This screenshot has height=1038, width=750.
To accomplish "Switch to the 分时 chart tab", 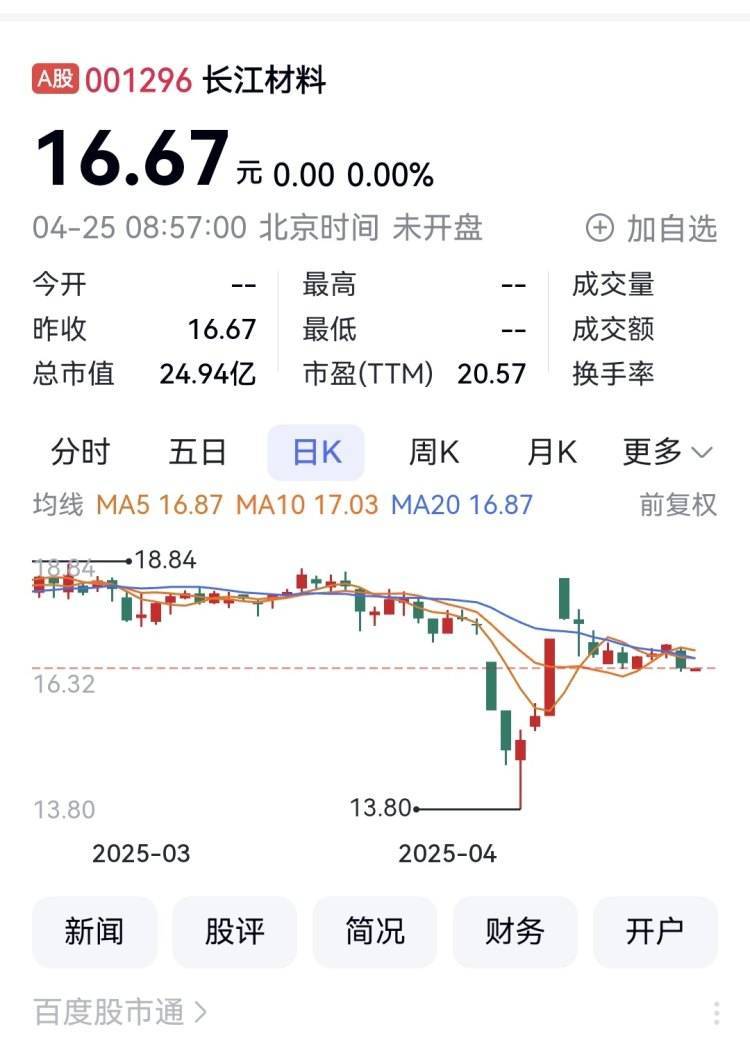I will pyautogui.click(x=80, y=453).
